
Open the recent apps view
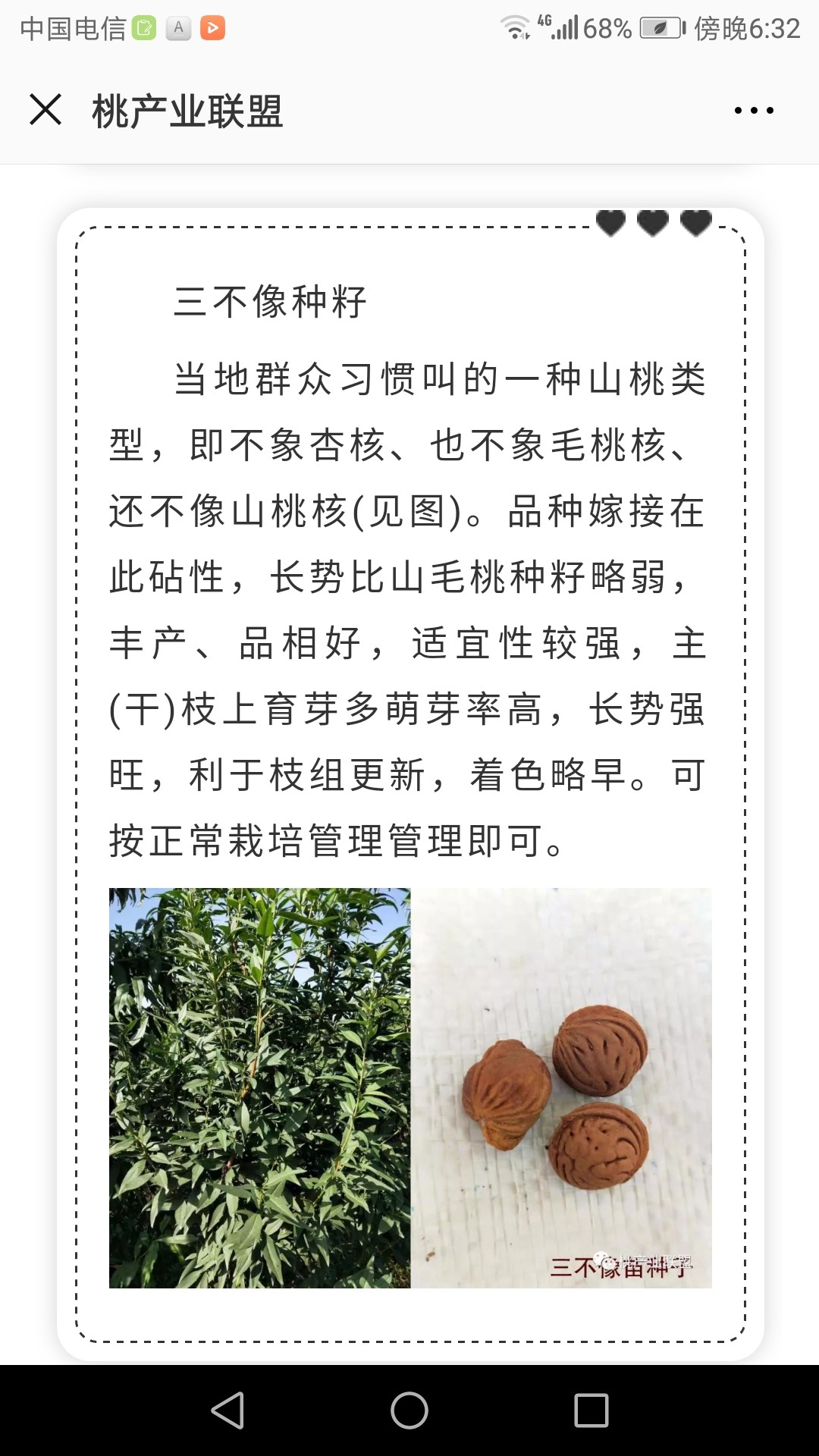point(591,1410)
